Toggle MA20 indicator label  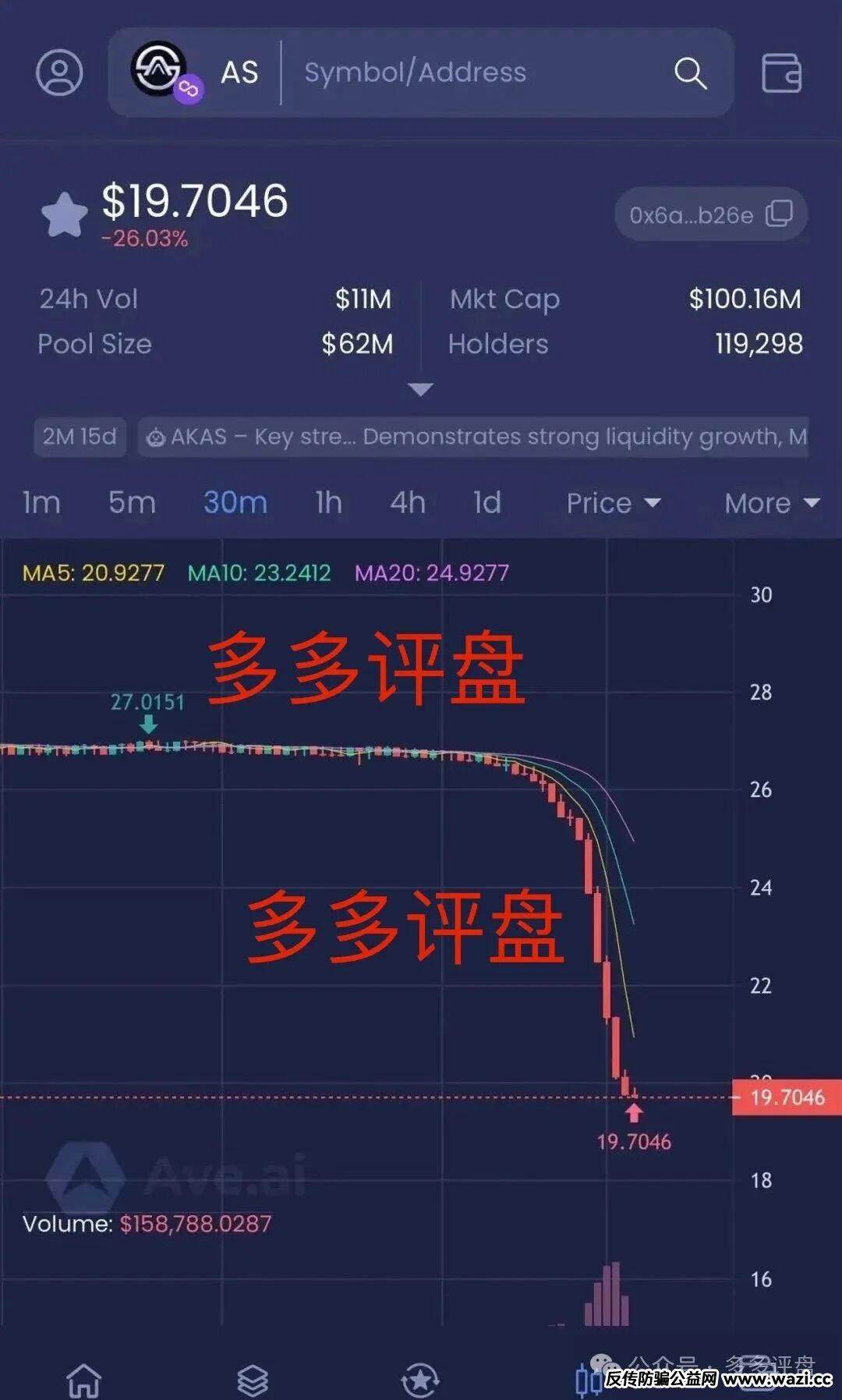pyautogui.click(x=430, y=572)
